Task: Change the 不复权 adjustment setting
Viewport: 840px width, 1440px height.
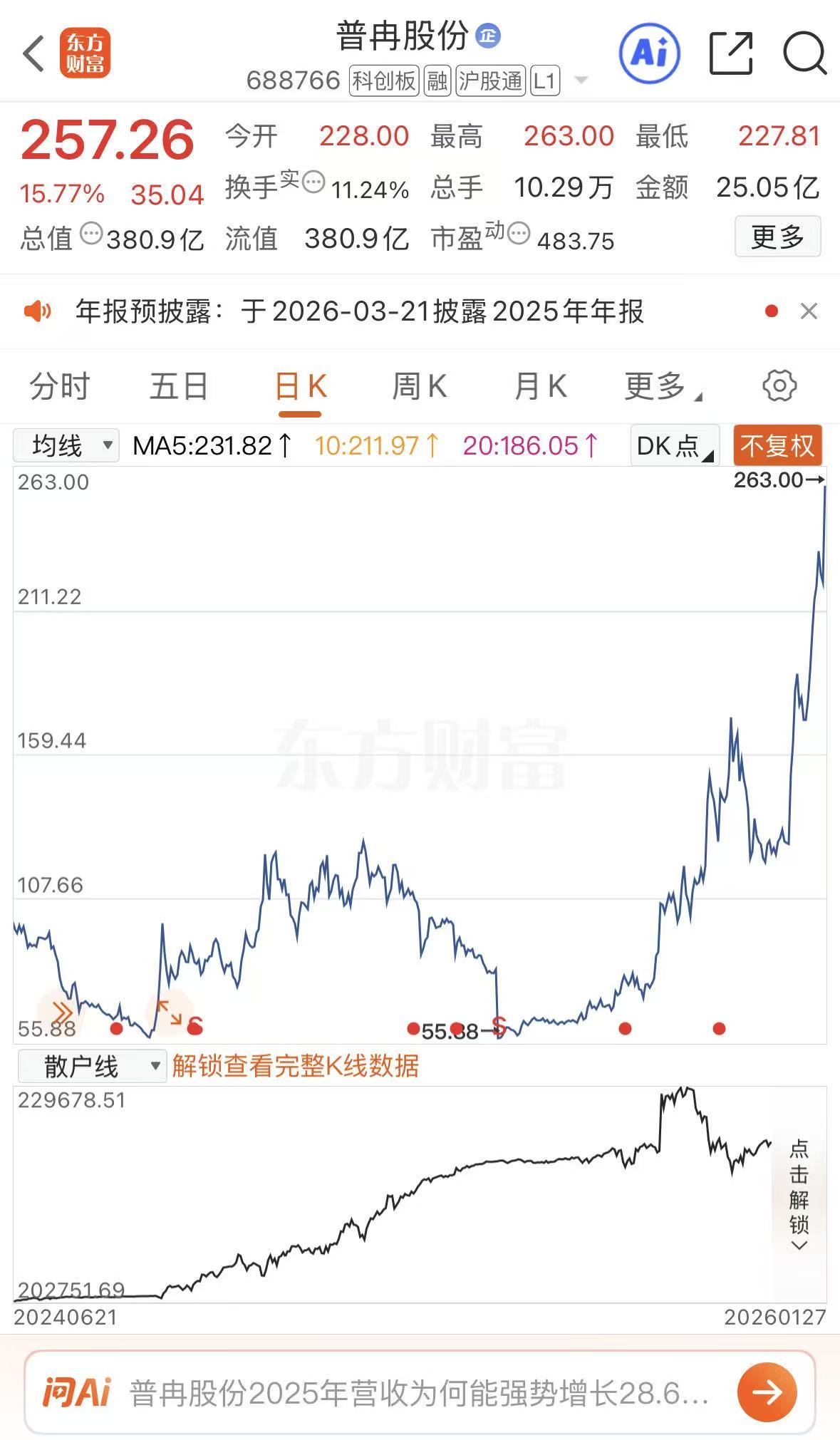Action: [x=777, y=446]
